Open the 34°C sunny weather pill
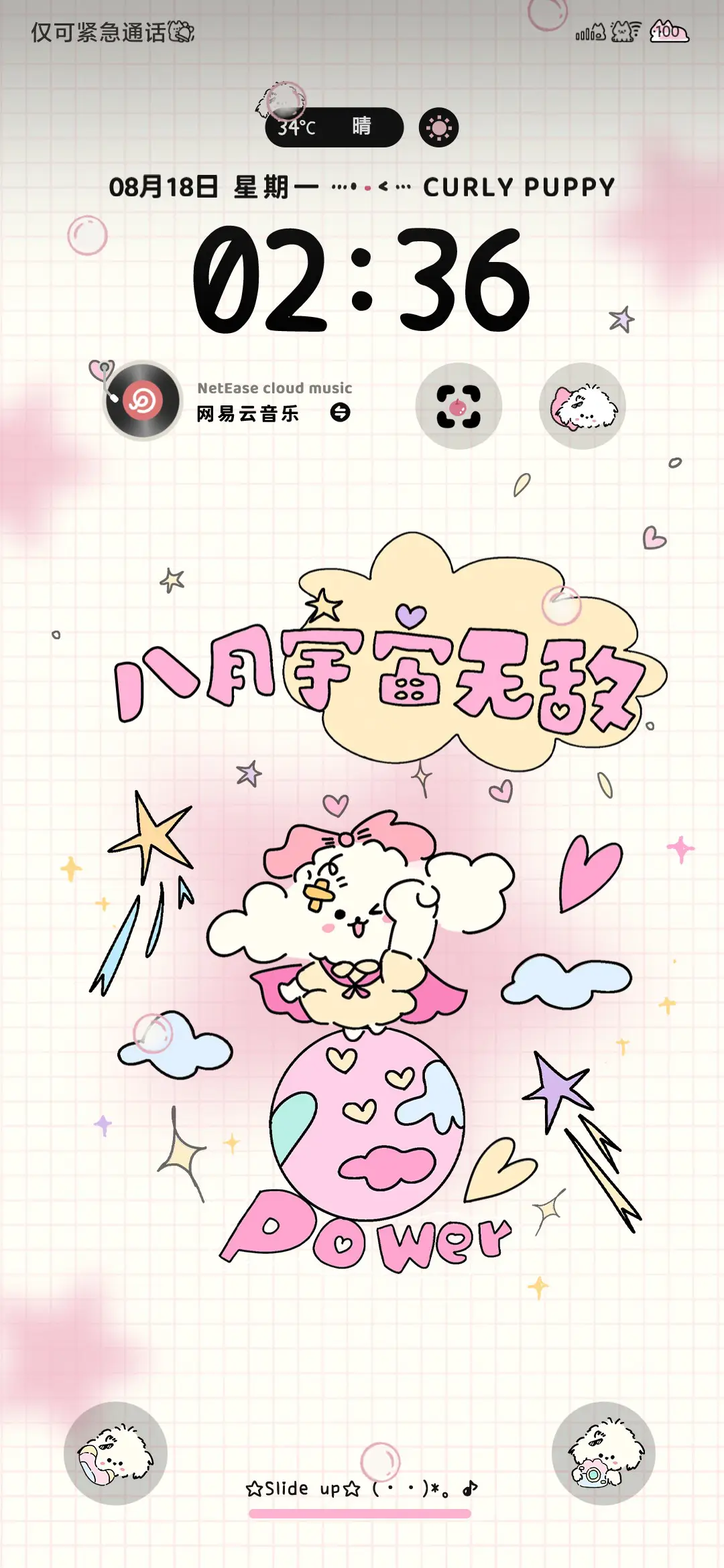 coord(334,127)
